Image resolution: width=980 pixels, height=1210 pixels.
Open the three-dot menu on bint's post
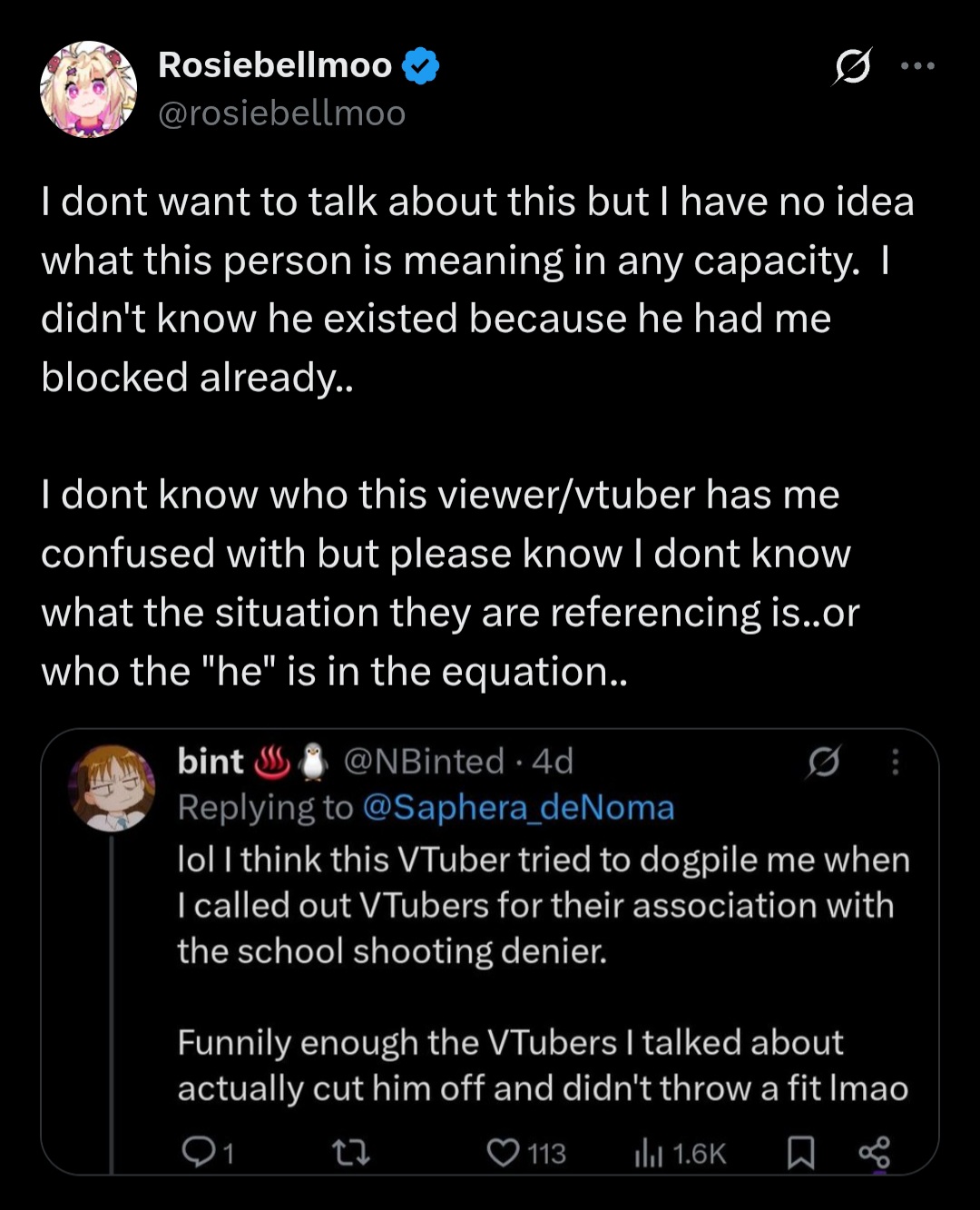click(x=895, y=762)
